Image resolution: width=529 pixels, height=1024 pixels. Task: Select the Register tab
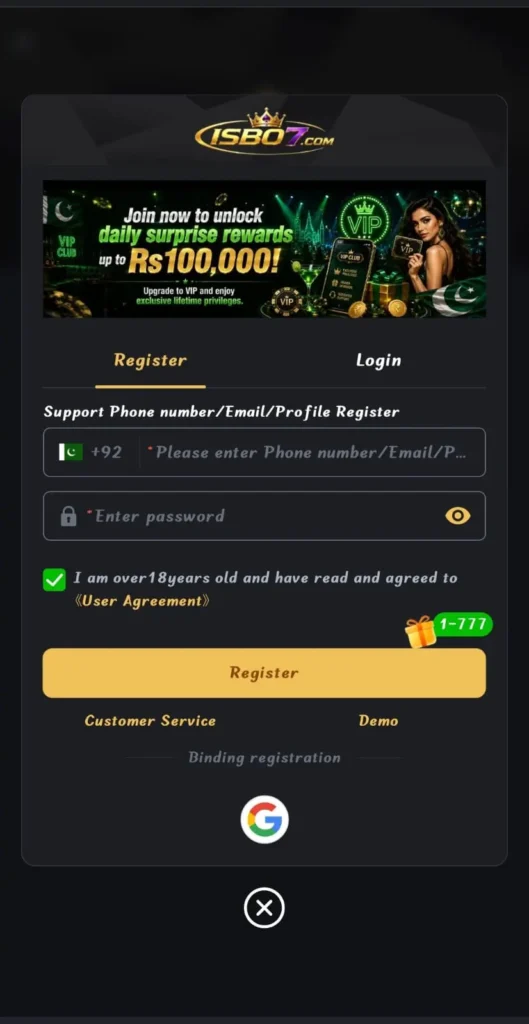coord(150,360)
